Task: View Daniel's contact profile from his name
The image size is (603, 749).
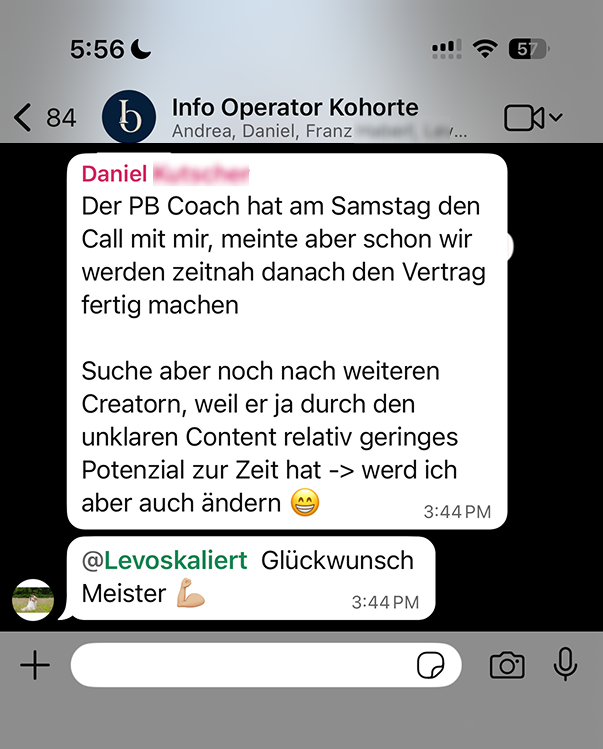Action: click(x=115, y=174)
